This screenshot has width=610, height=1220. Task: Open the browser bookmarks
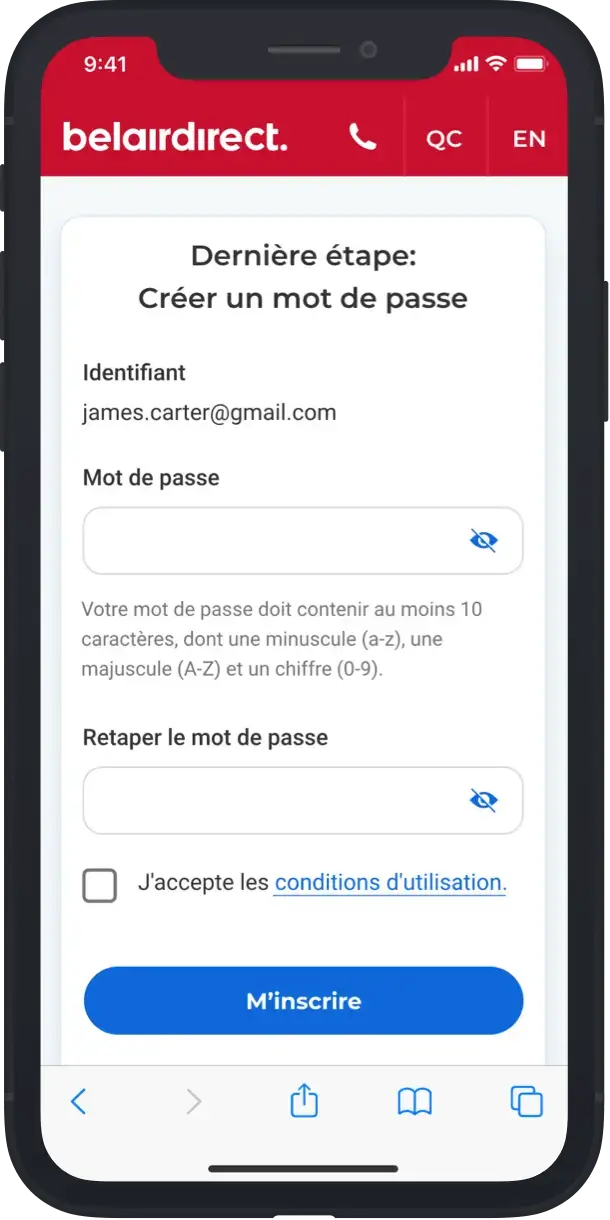(415, 1102)
